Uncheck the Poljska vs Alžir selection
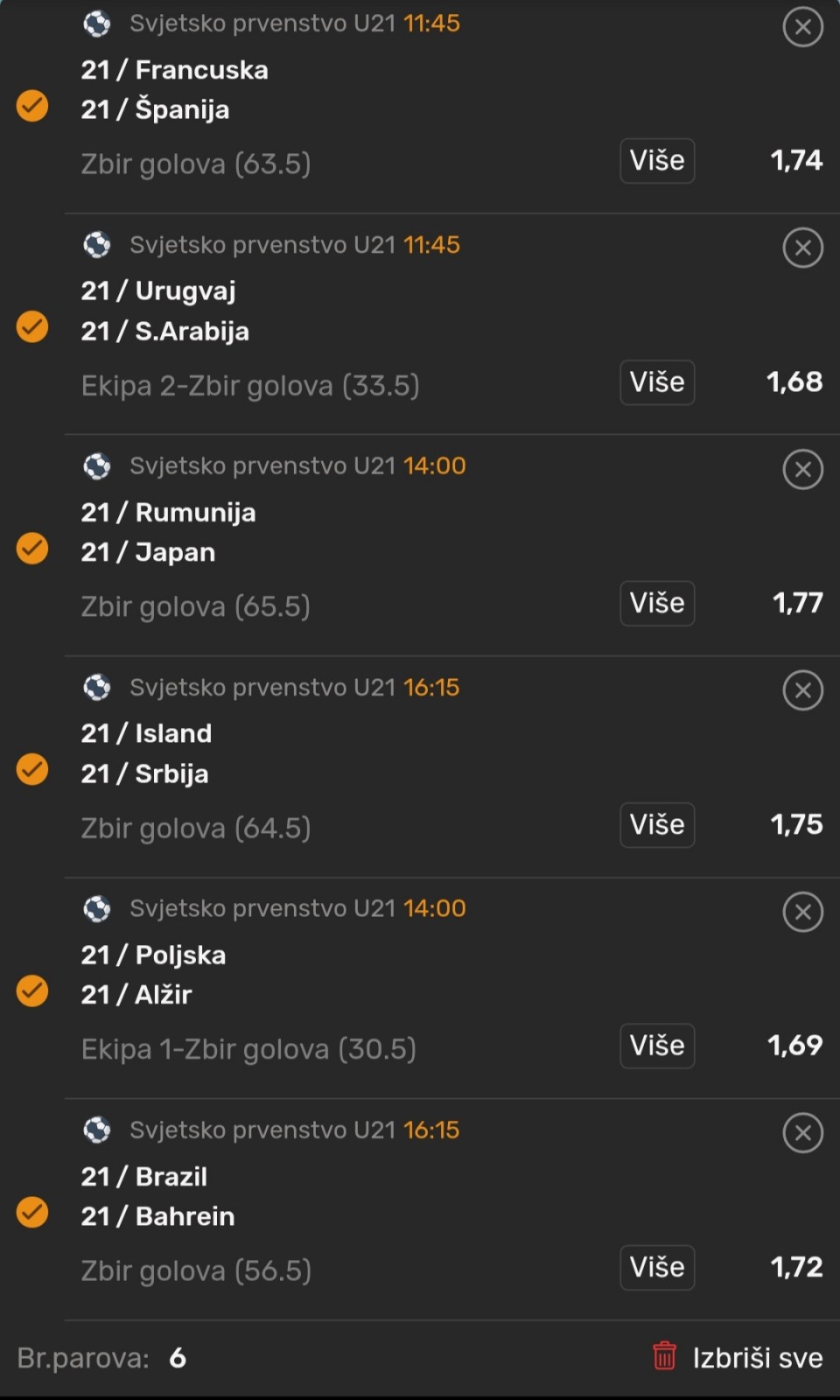The image size is (840, 1400). pyautogui.click(x=32, y=991)
